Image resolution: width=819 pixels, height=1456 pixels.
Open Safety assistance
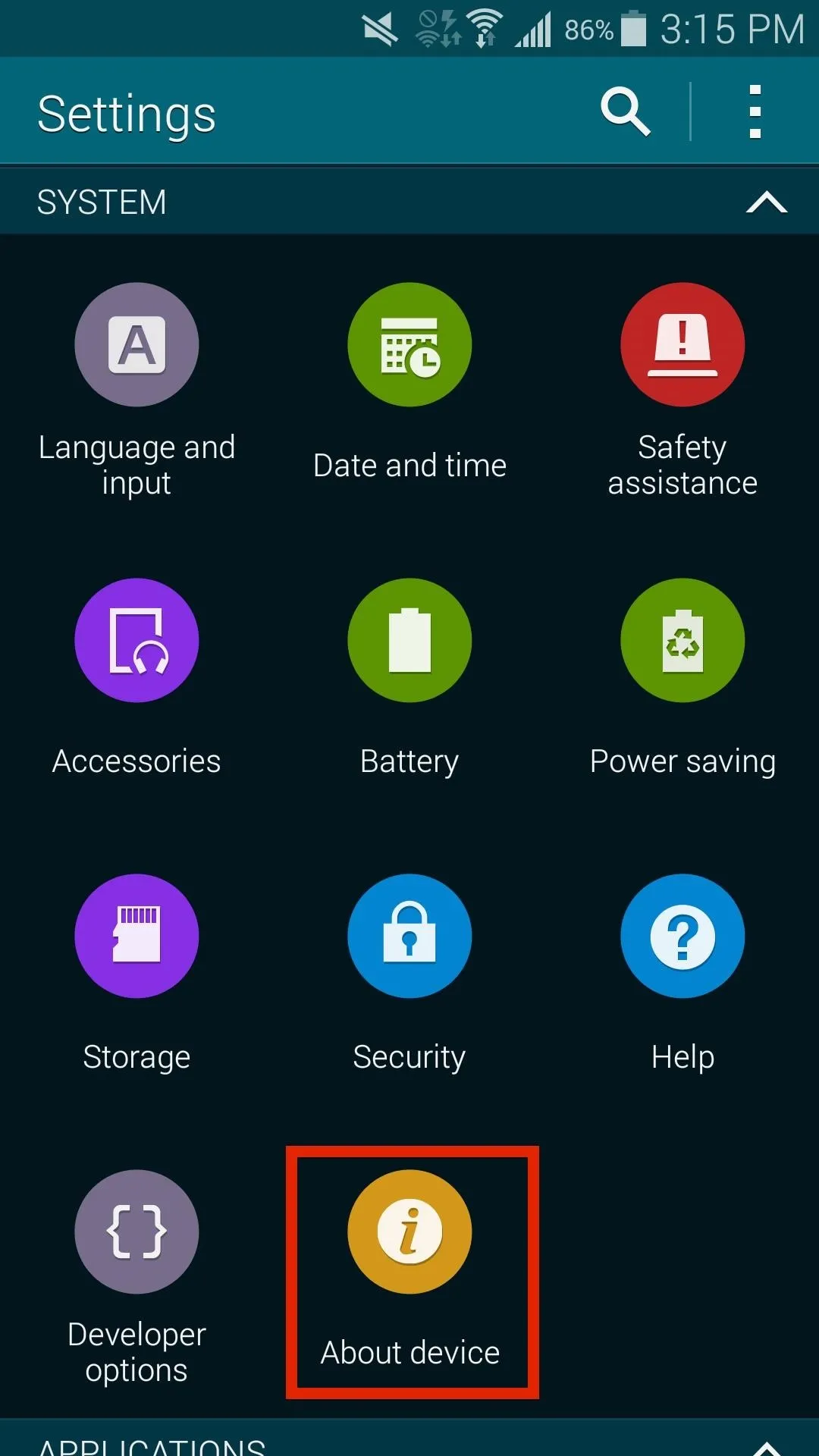coord(682,391)
